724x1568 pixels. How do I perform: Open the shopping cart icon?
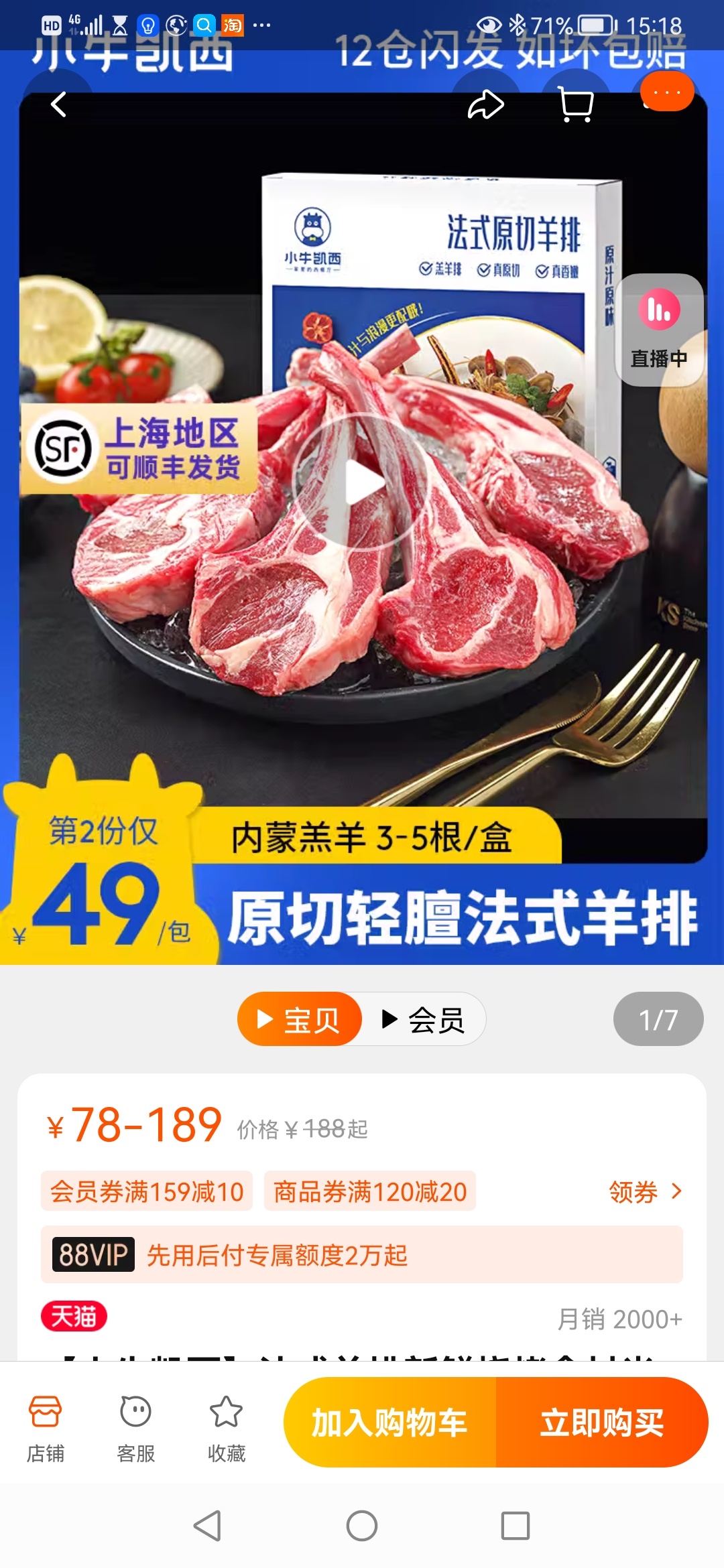click(x=575, y=105)
